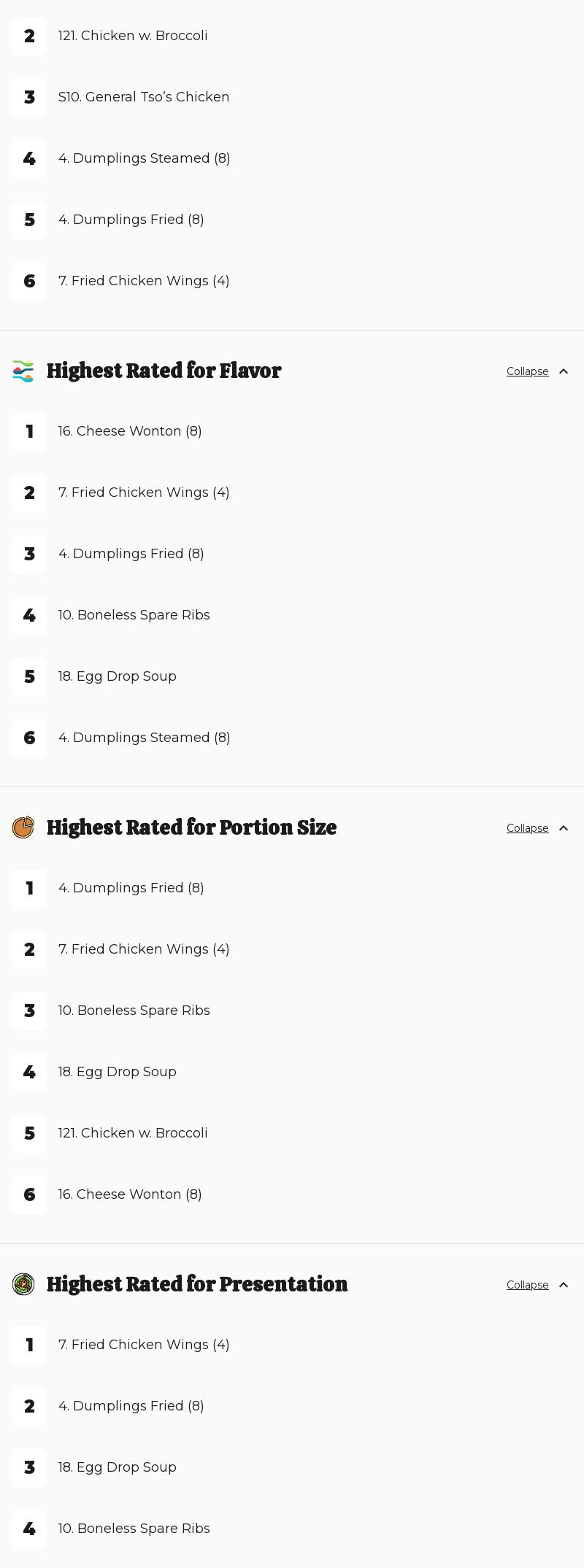The image size is (584, 1568).
Task: Open 7. Fried Chicken Wings topping Presentation rankings
Action: pos(144,1345)
